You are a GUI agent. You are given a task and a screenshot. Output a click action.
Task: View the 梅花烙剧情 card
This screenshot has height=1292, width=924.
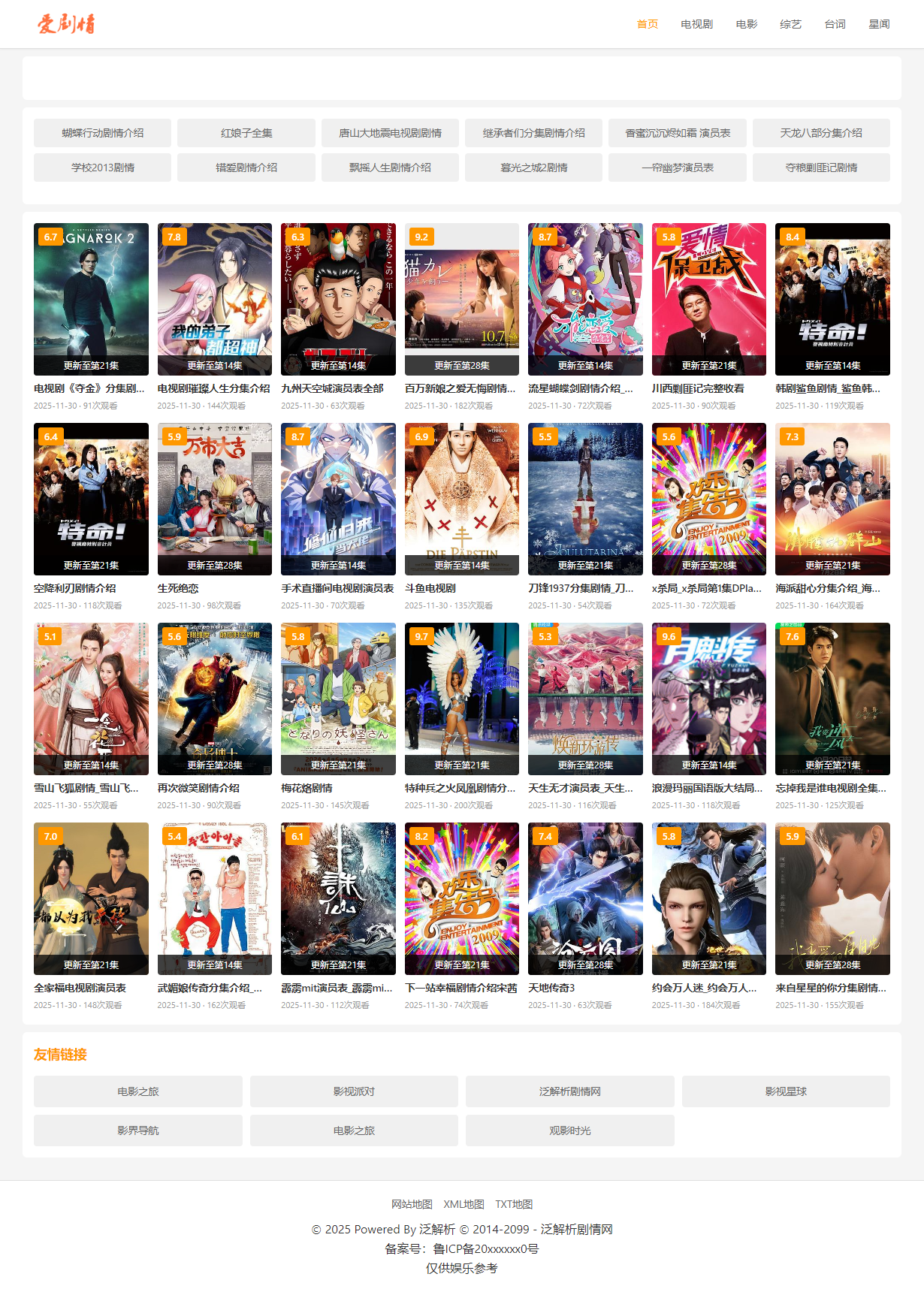[x=338, y=699]
